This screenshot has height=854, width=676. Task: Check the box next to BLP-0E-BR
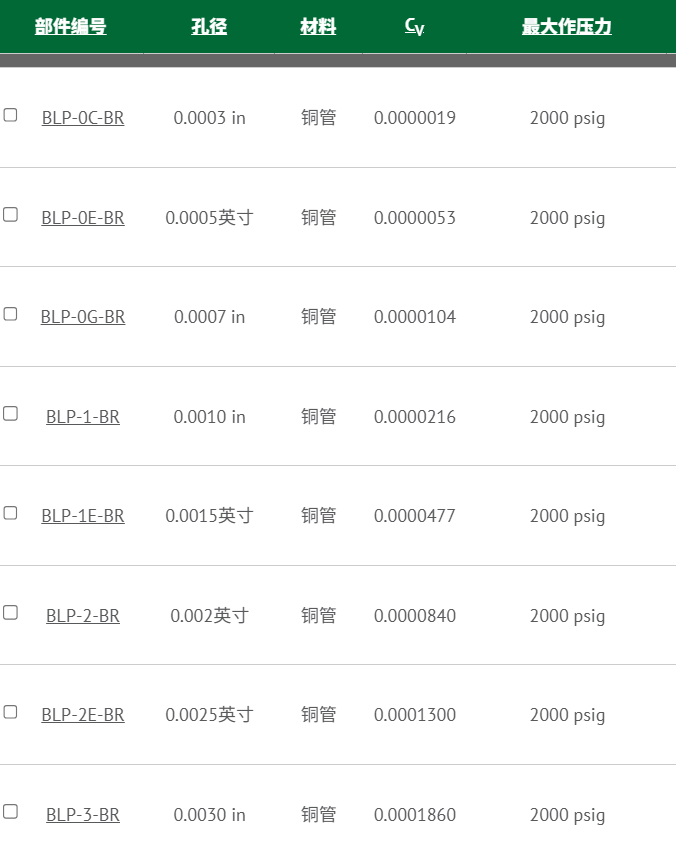tap(11, 214)
